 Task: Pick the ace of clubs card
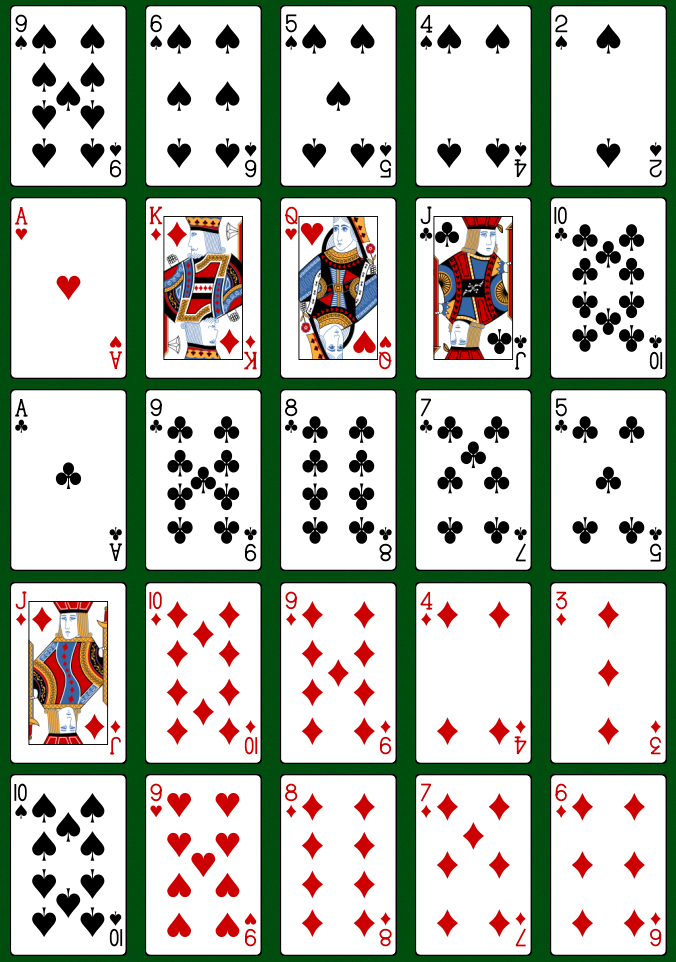(68, 480)
